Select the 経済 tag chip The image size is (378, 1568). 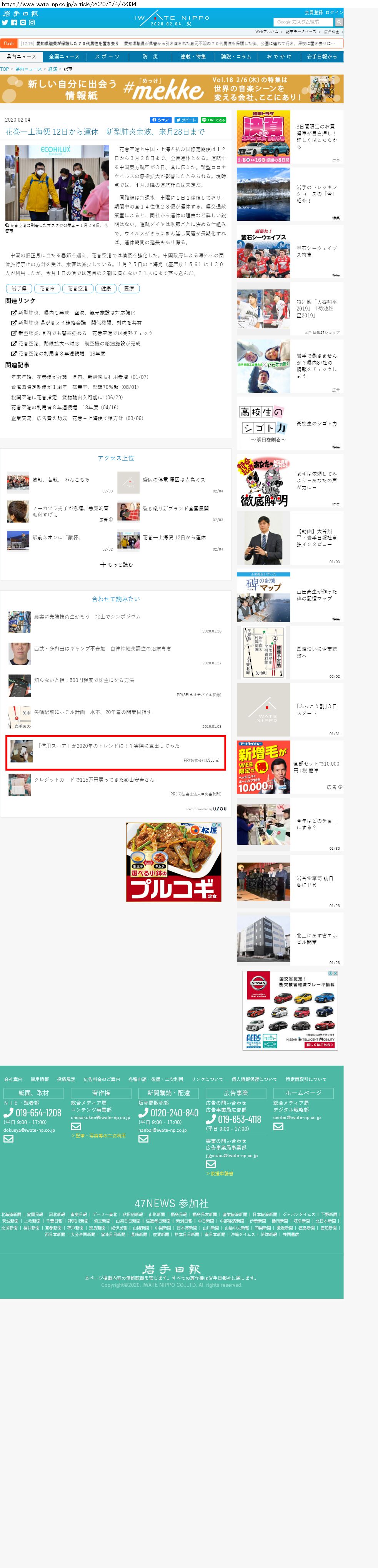[x=107, y=289]
